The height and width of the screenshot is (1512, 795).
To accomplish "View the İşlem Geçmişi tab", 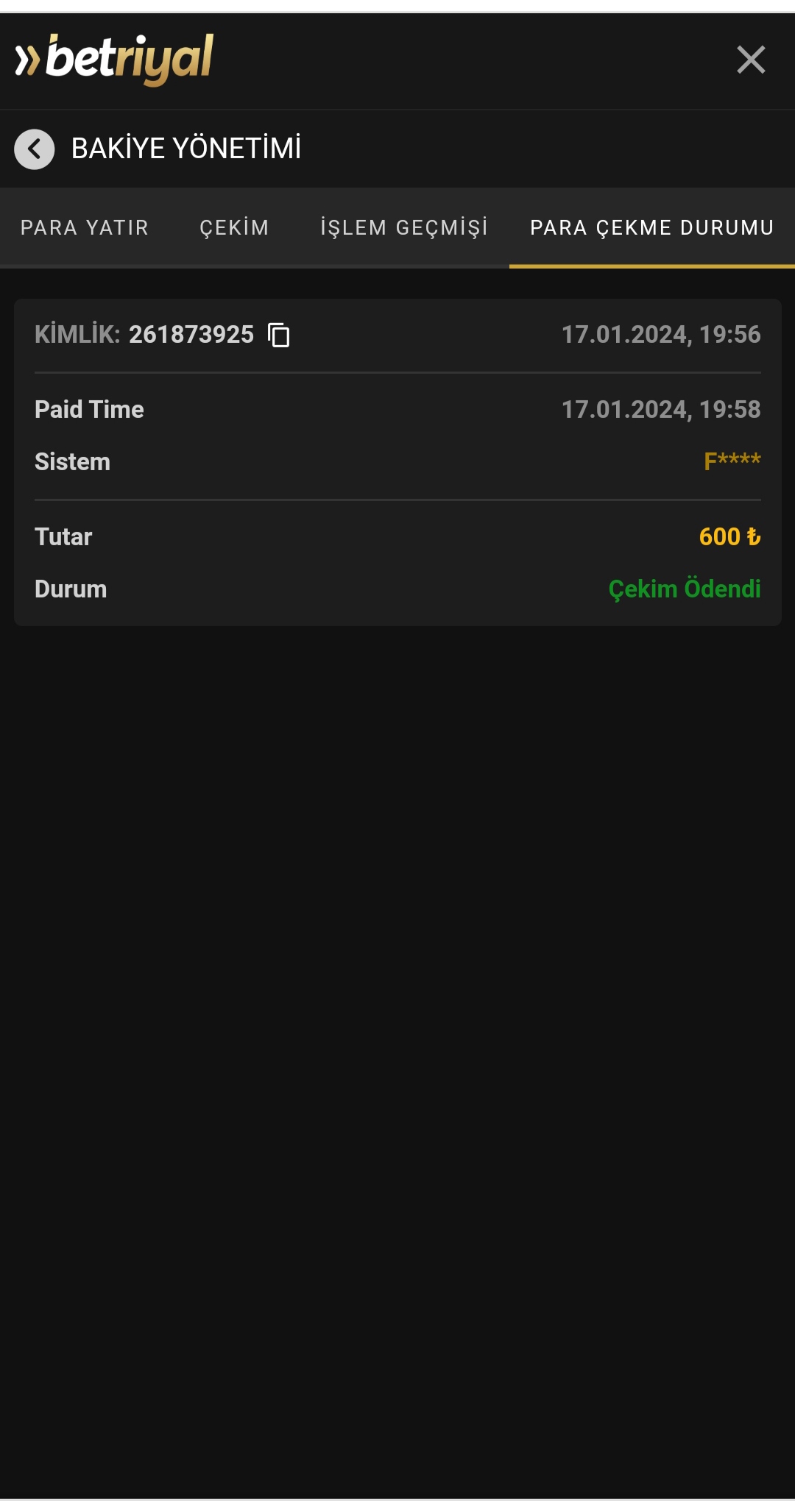I will pyautogui.click(x=404, y=227).
